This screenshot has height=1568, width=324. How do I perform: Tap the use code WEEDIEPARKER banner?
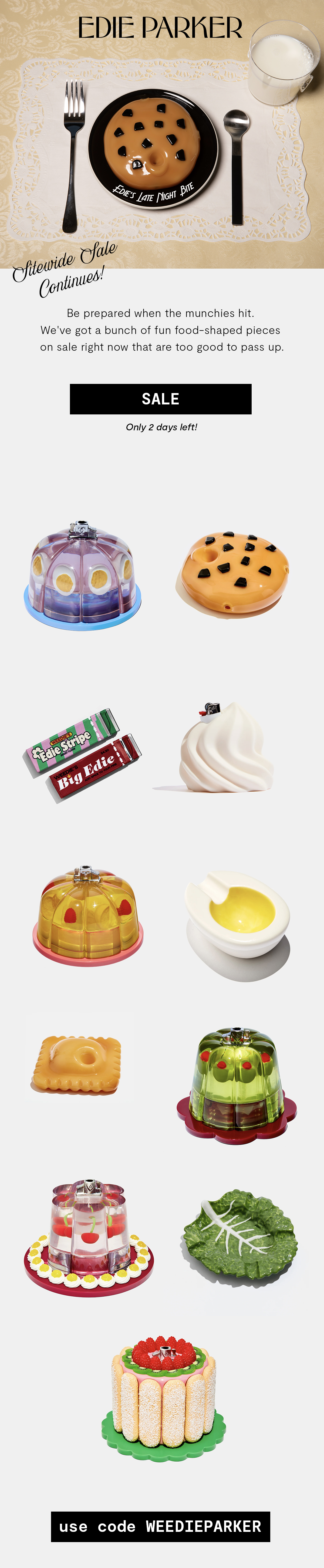(x=160, y=1526)
